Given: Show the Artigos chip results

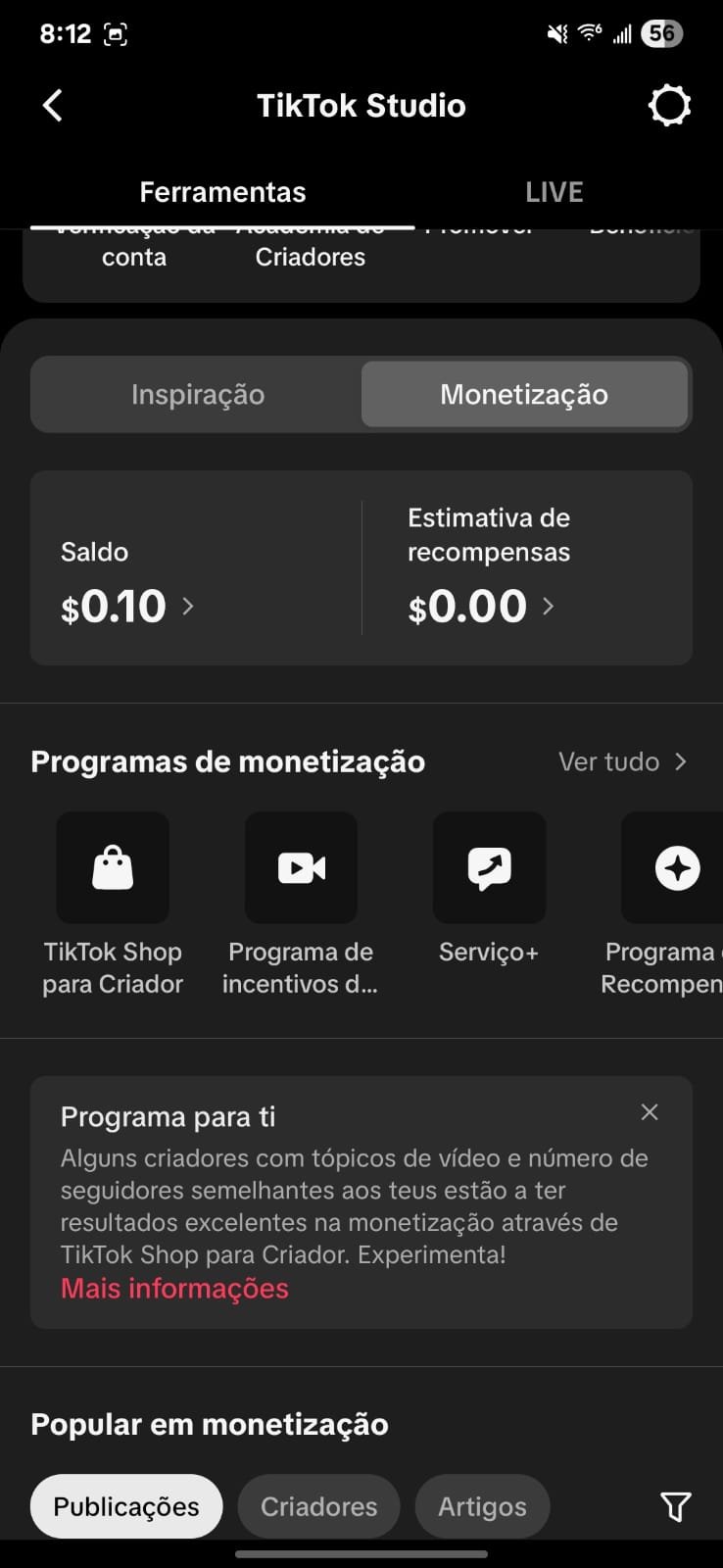Looking at the screenshot, I should (x=482, y=1506).
